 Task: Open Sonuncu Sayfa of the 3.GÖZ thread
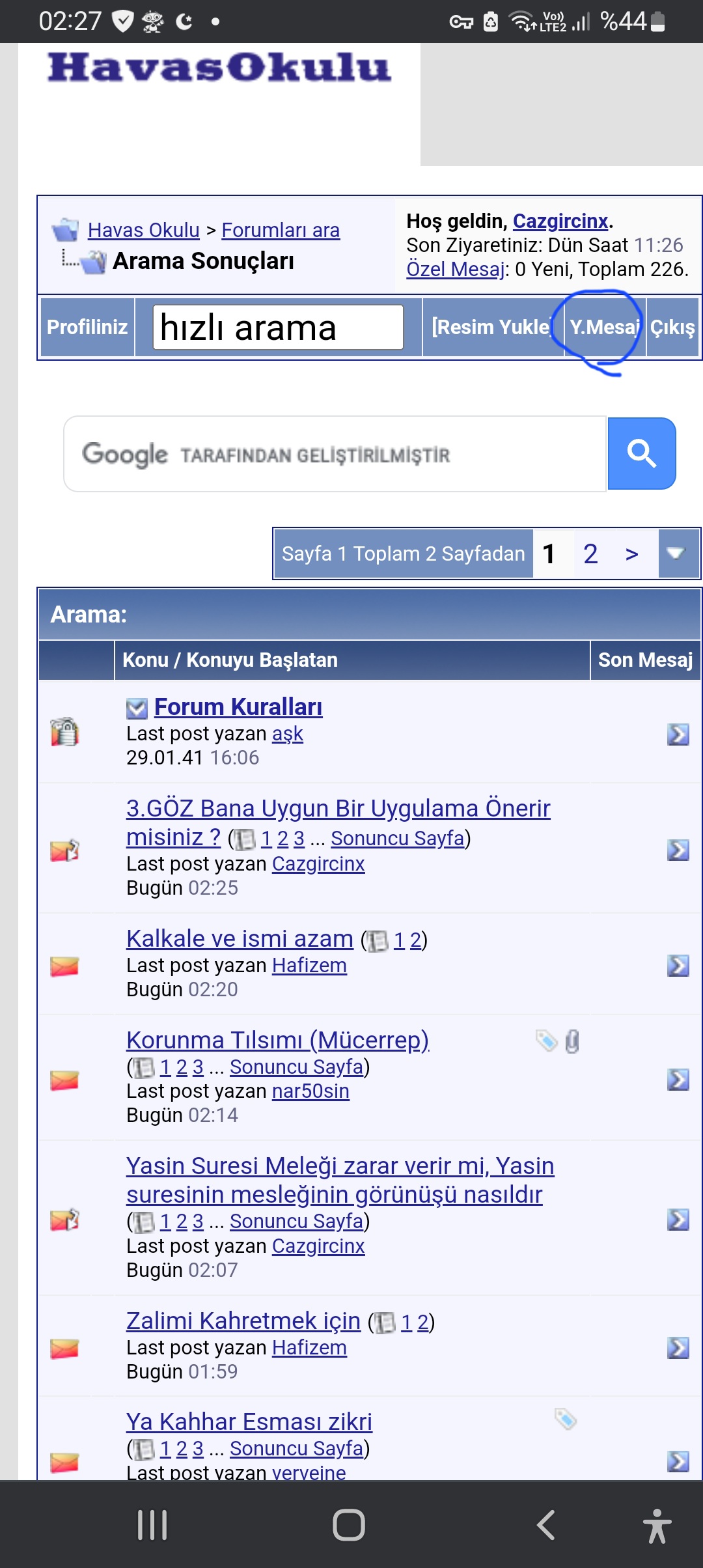398,838
